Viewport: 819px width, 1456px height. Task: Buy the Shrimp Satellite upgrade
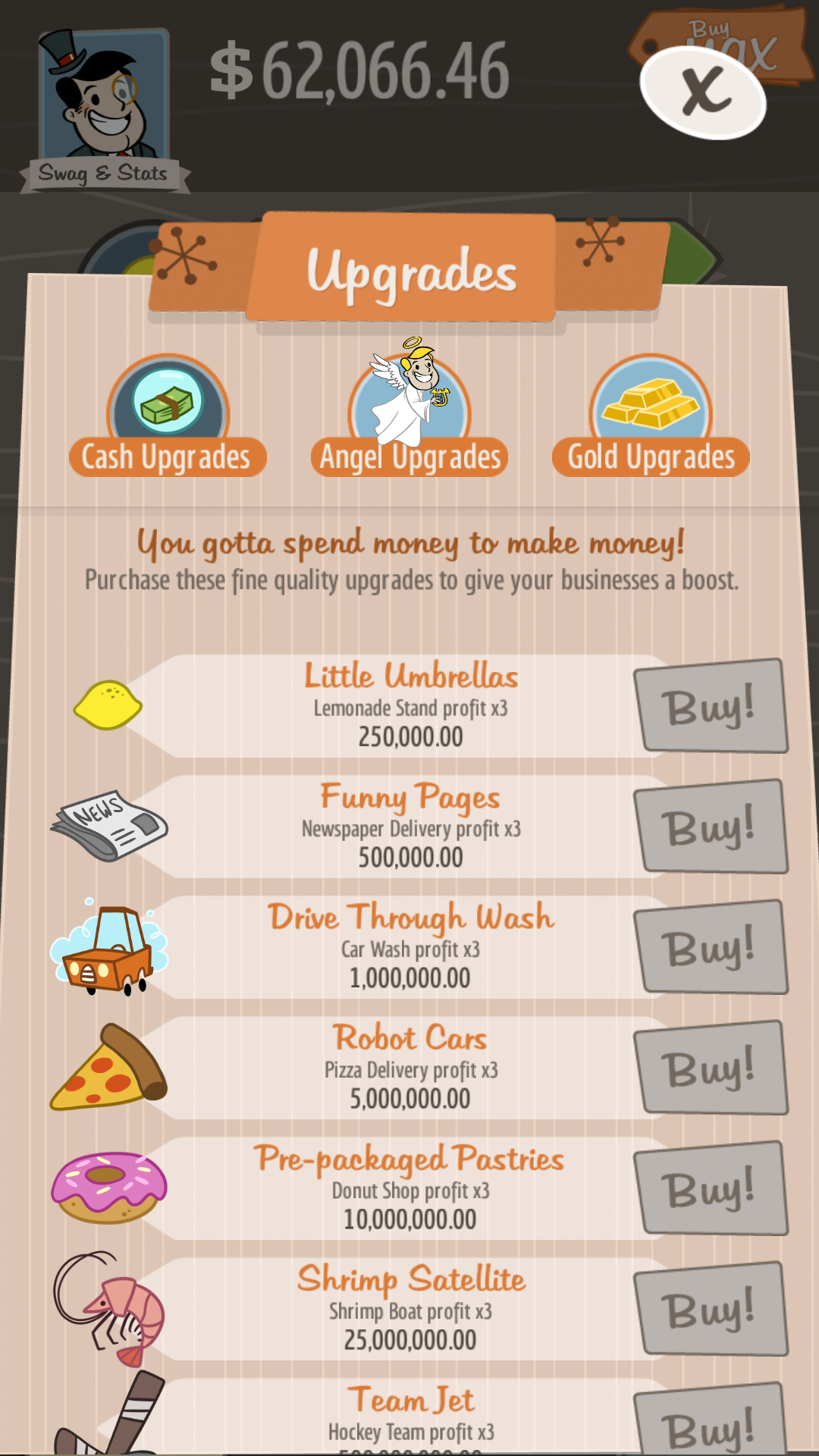[711, 1309]
